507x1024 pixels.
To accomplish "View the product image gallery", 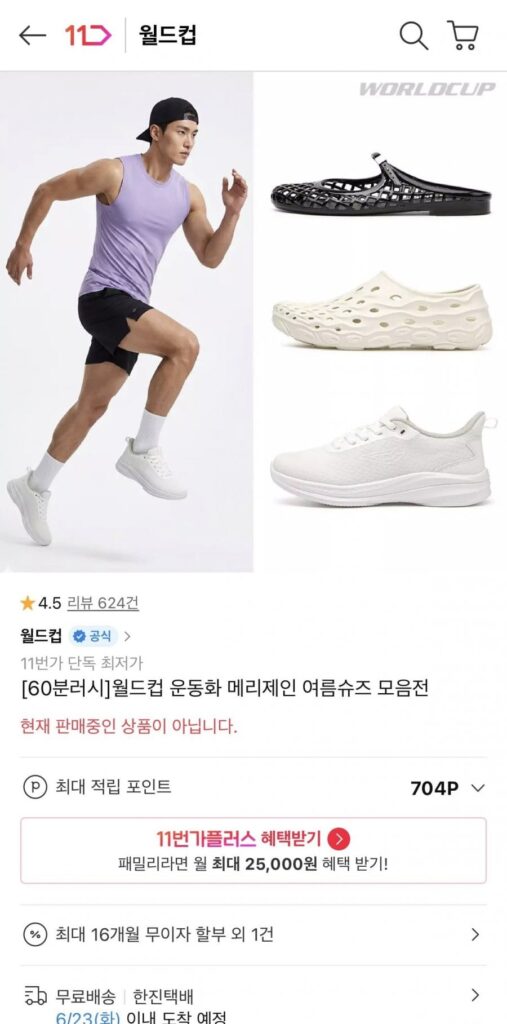I will click(254, 322).
